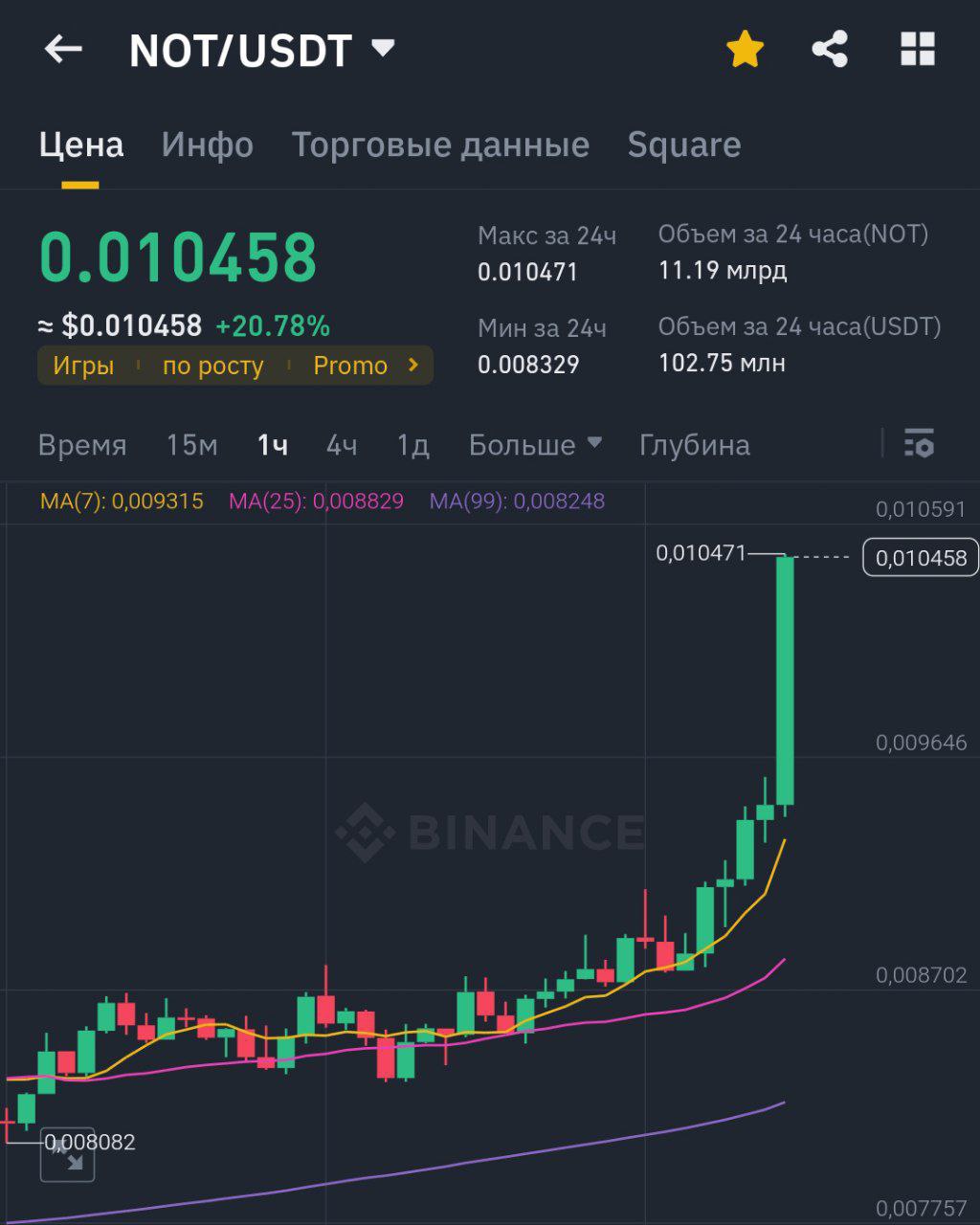Open the Торговые данные tab
This screenshot has width=980, height=1225.
[x=440, y=145]
